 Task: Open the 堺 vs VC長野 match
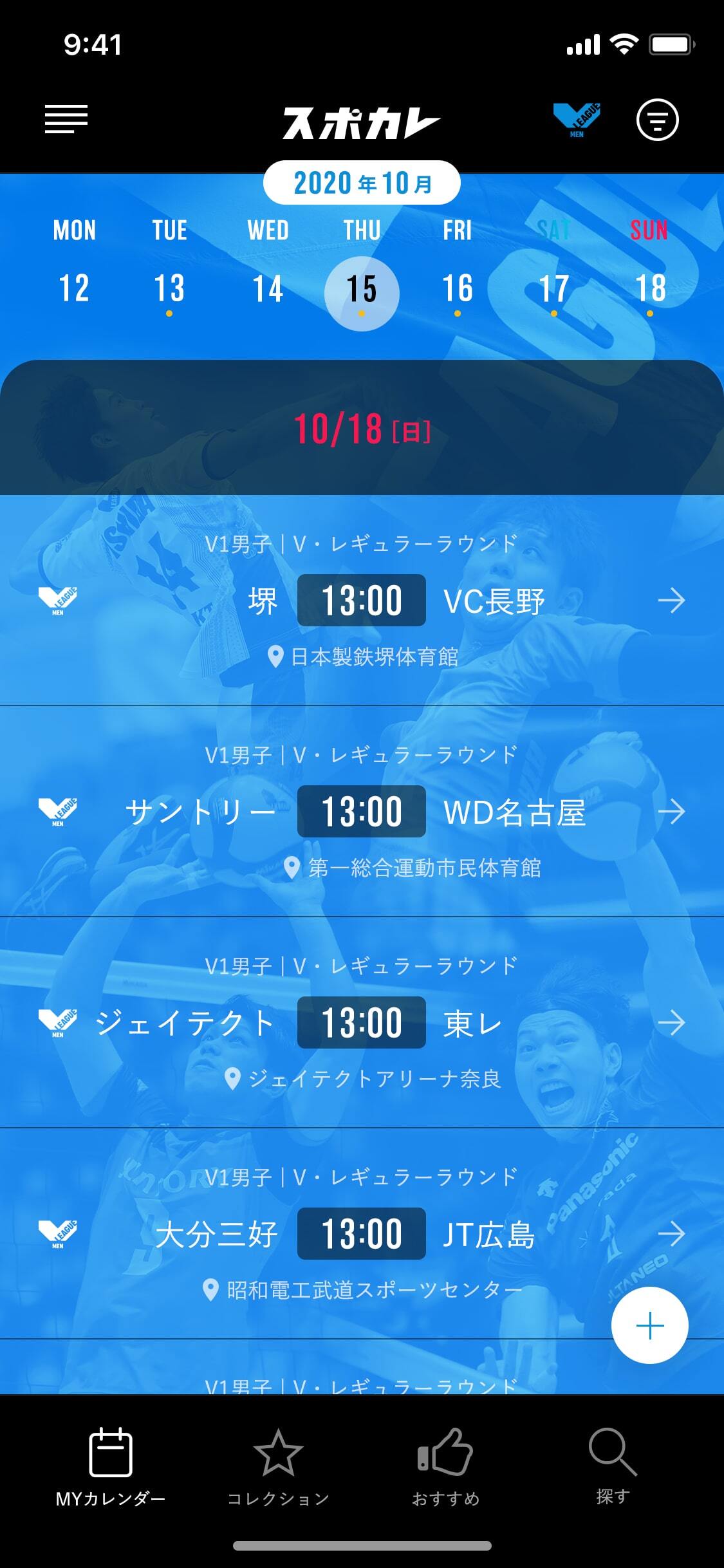pos(671,601)
